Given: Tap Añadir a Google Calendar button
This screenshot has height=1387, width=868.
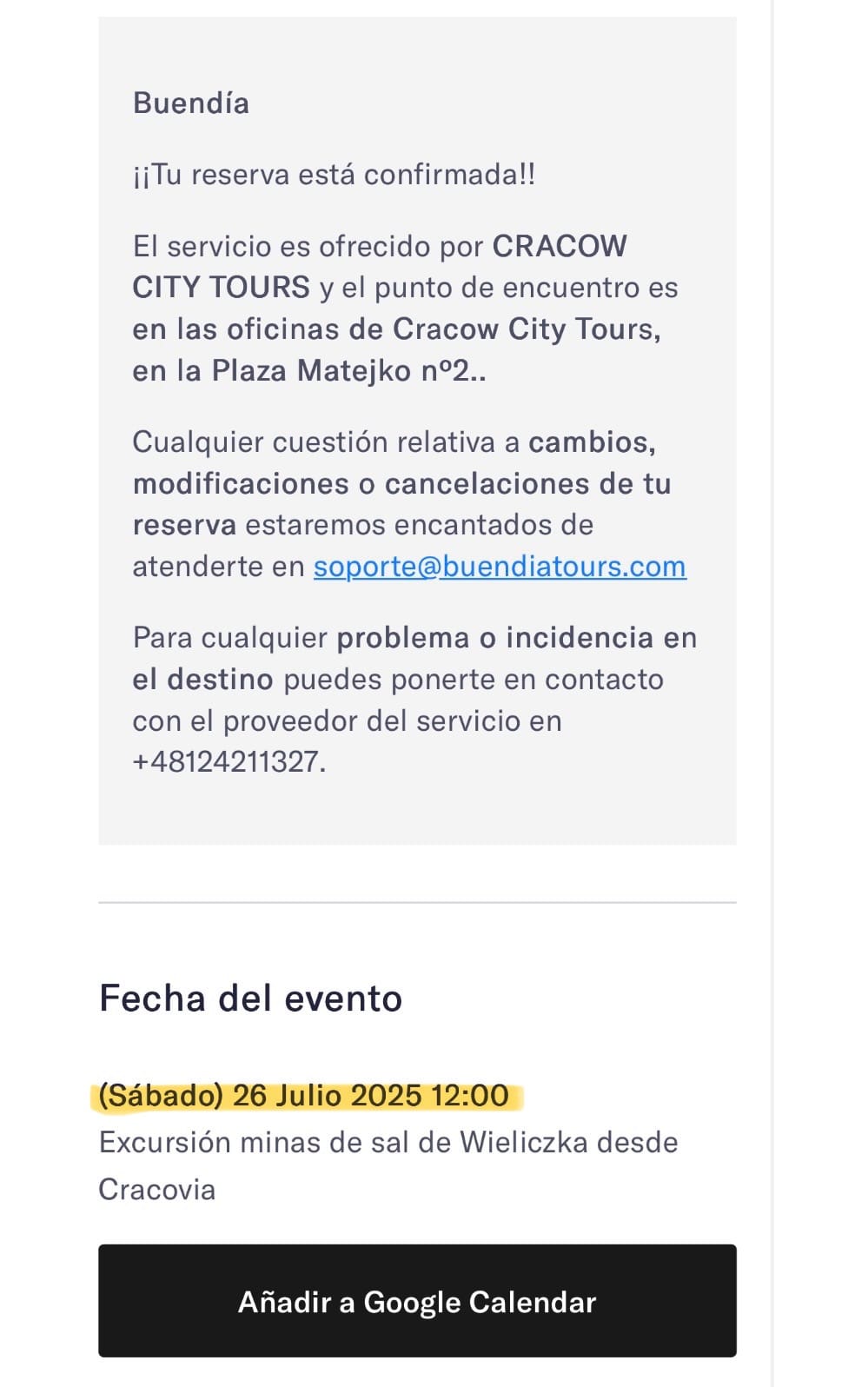Looking at the screenshot, I should click(417, 1301).
